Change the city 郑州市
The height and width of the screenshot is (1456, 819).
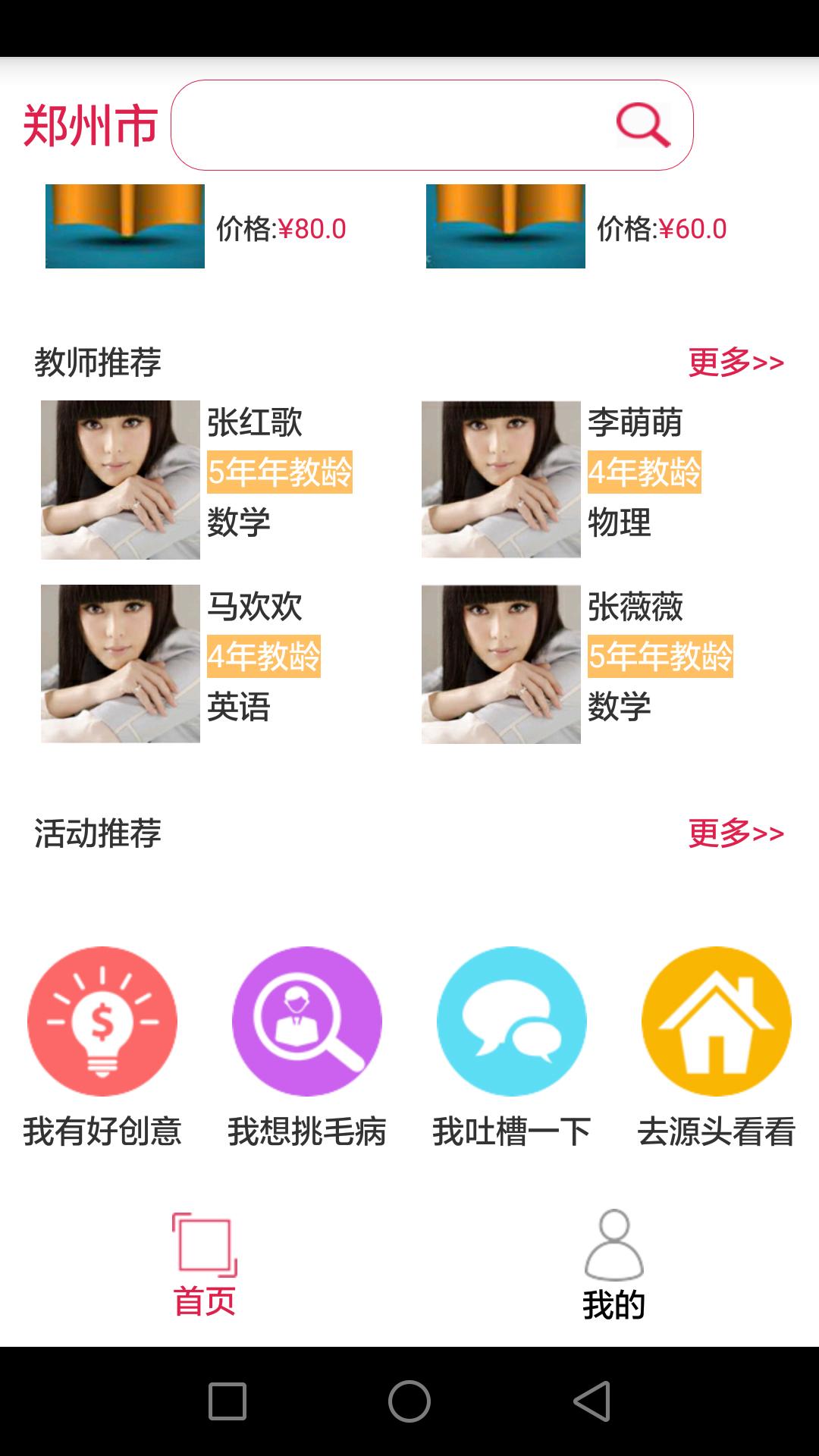tap(90, 125)
